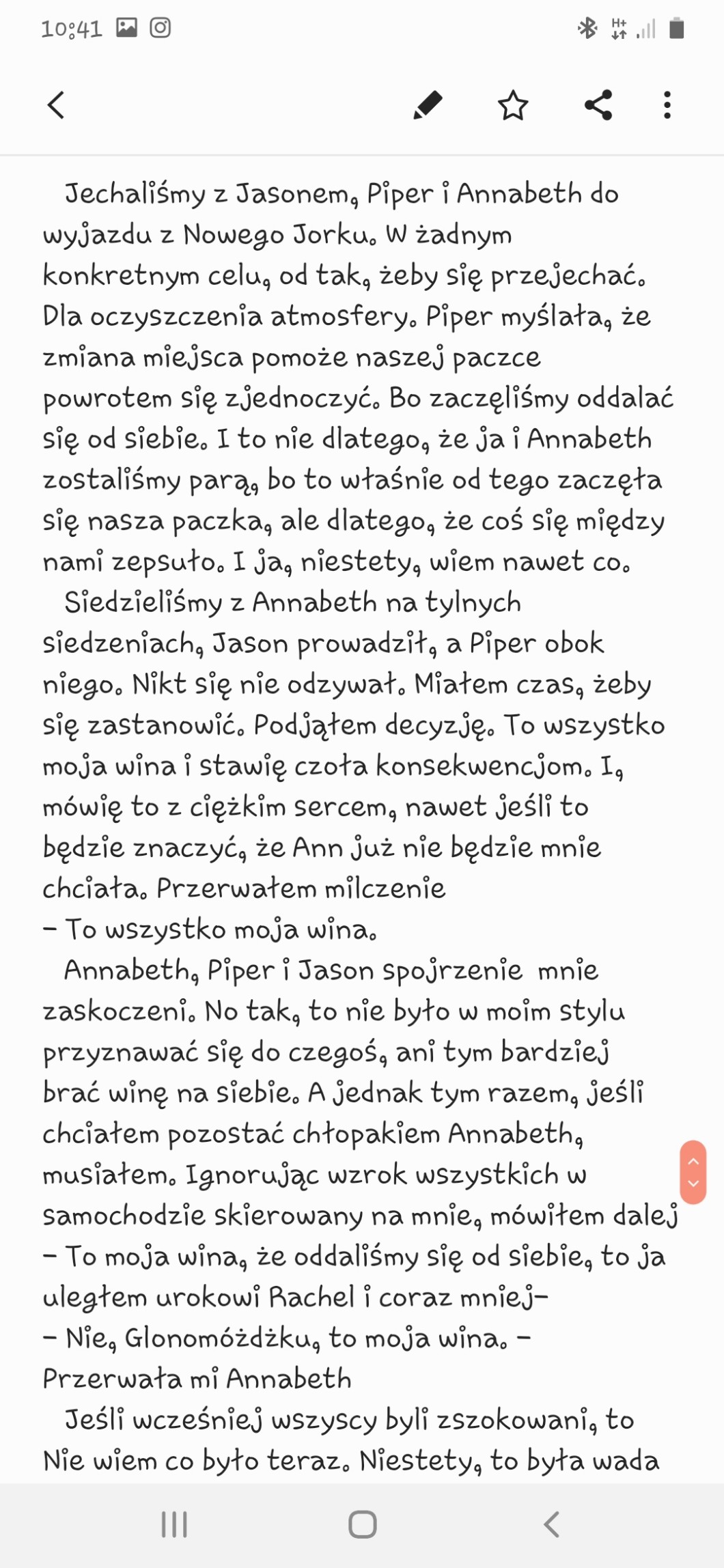Screen dimensions: 724x1568
Task: Edit this note with the pencil
Action: click(x=428, y=105)
